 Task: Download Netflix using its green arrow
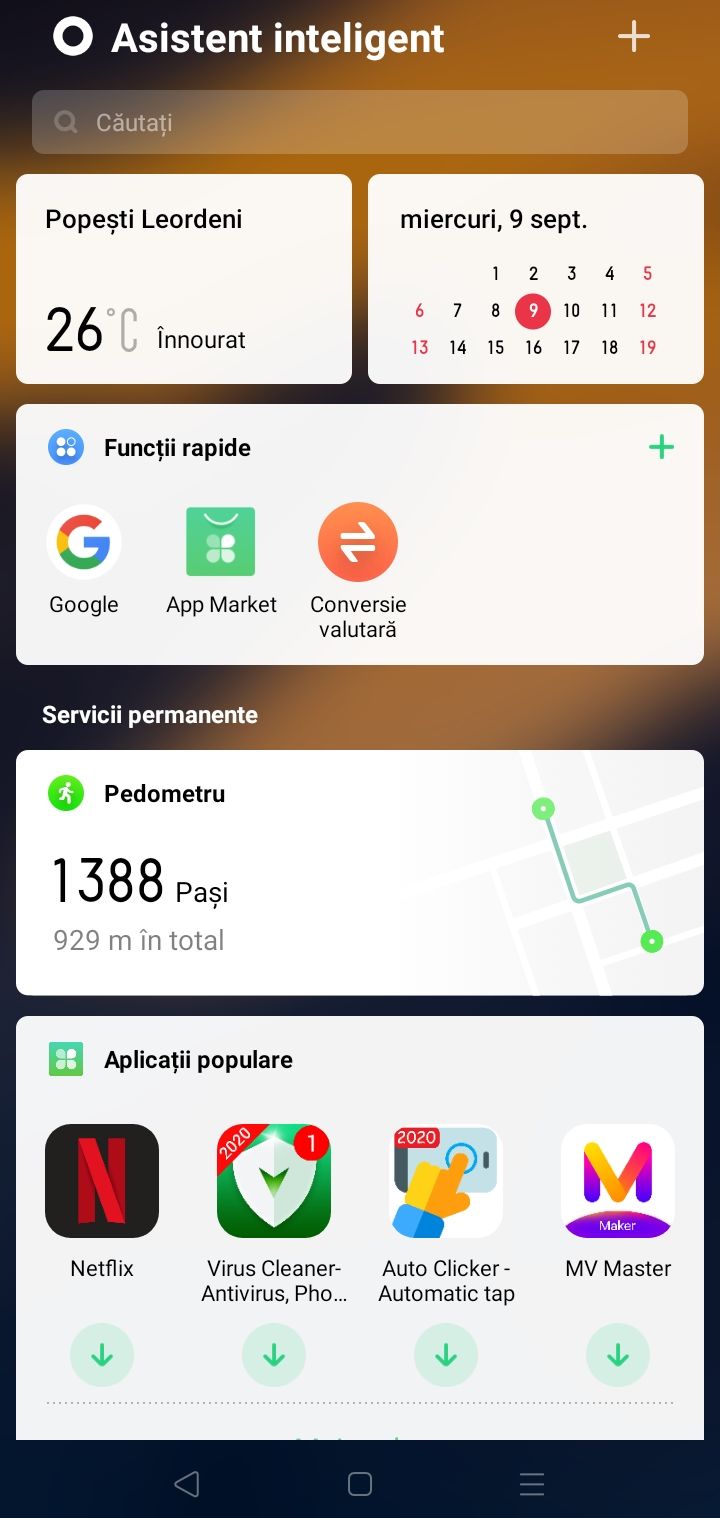pos(102,1356)
